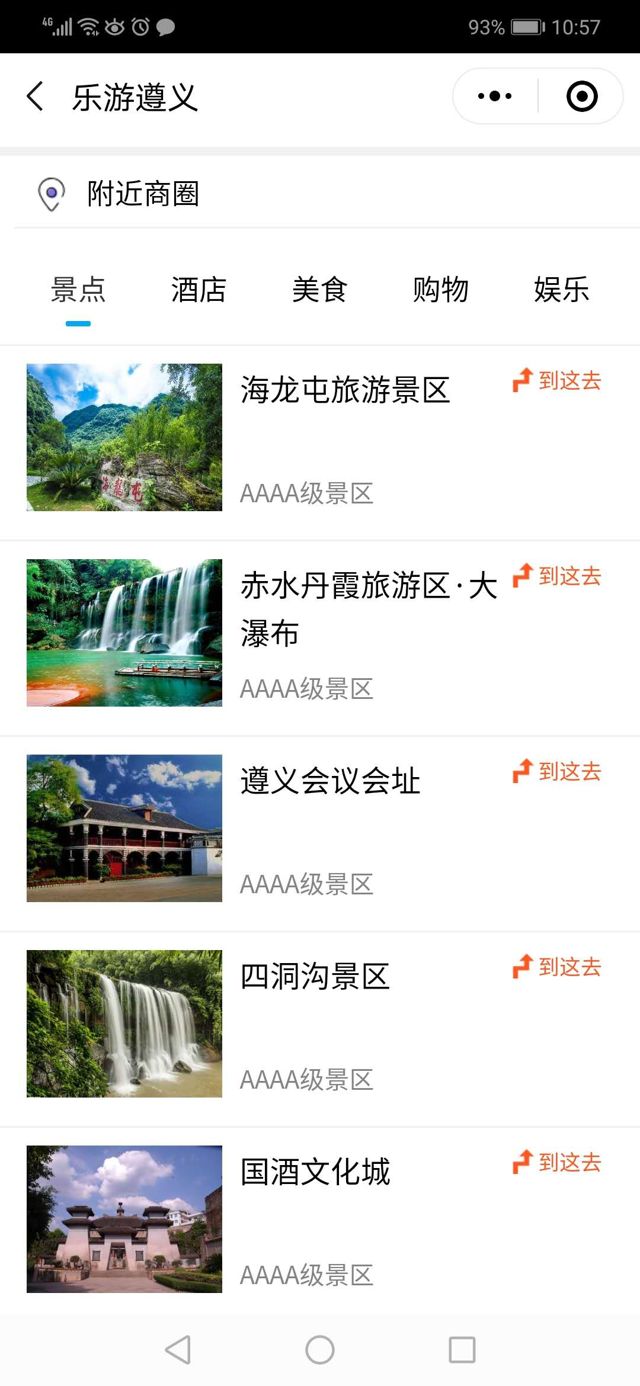Switch to the 美食 tab
640x1386 pixels.
click(x=320, y=290)
